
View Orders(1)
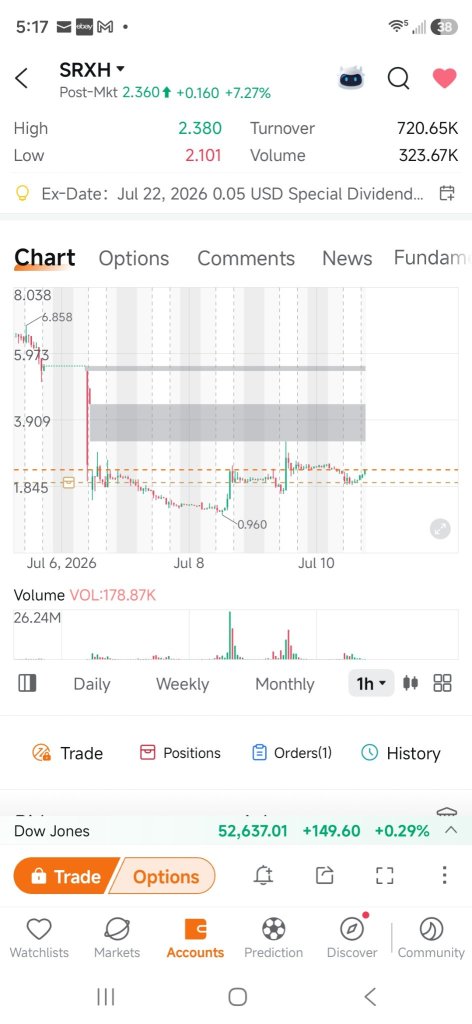coord(292,753)
